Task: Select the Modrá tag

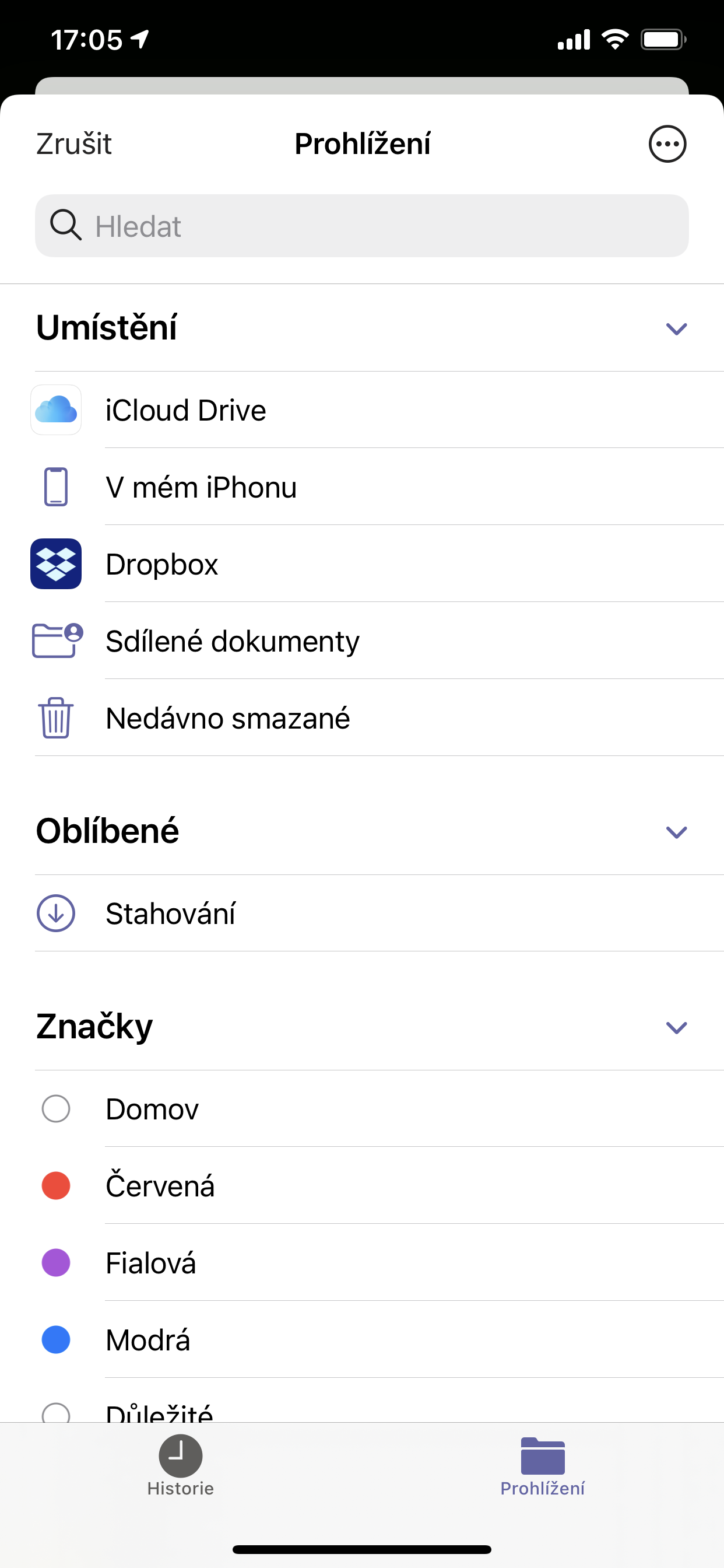Action: point(147,1339)
